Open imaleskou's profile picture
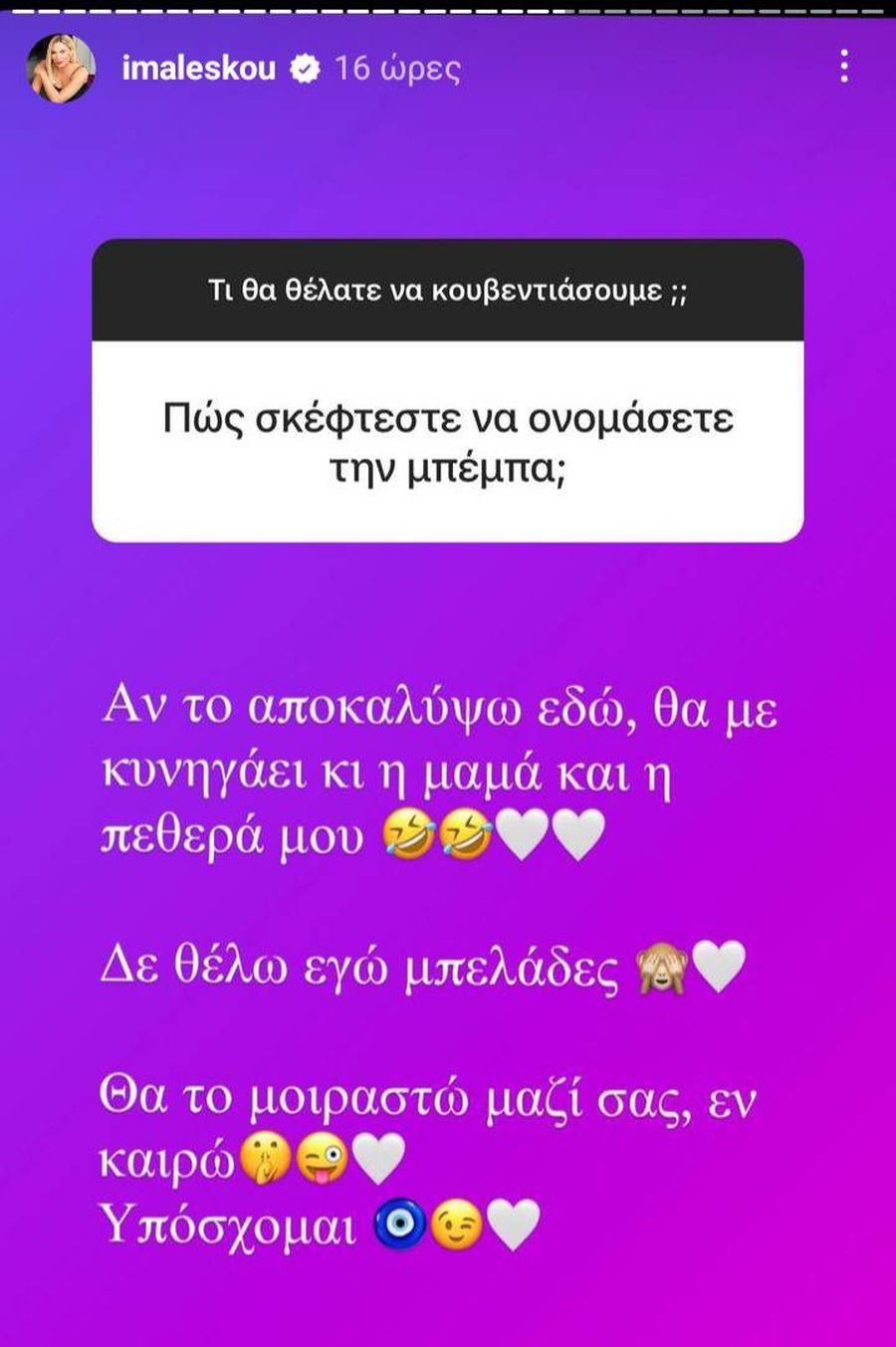896x1347 pixels. [x=61, y=68]
